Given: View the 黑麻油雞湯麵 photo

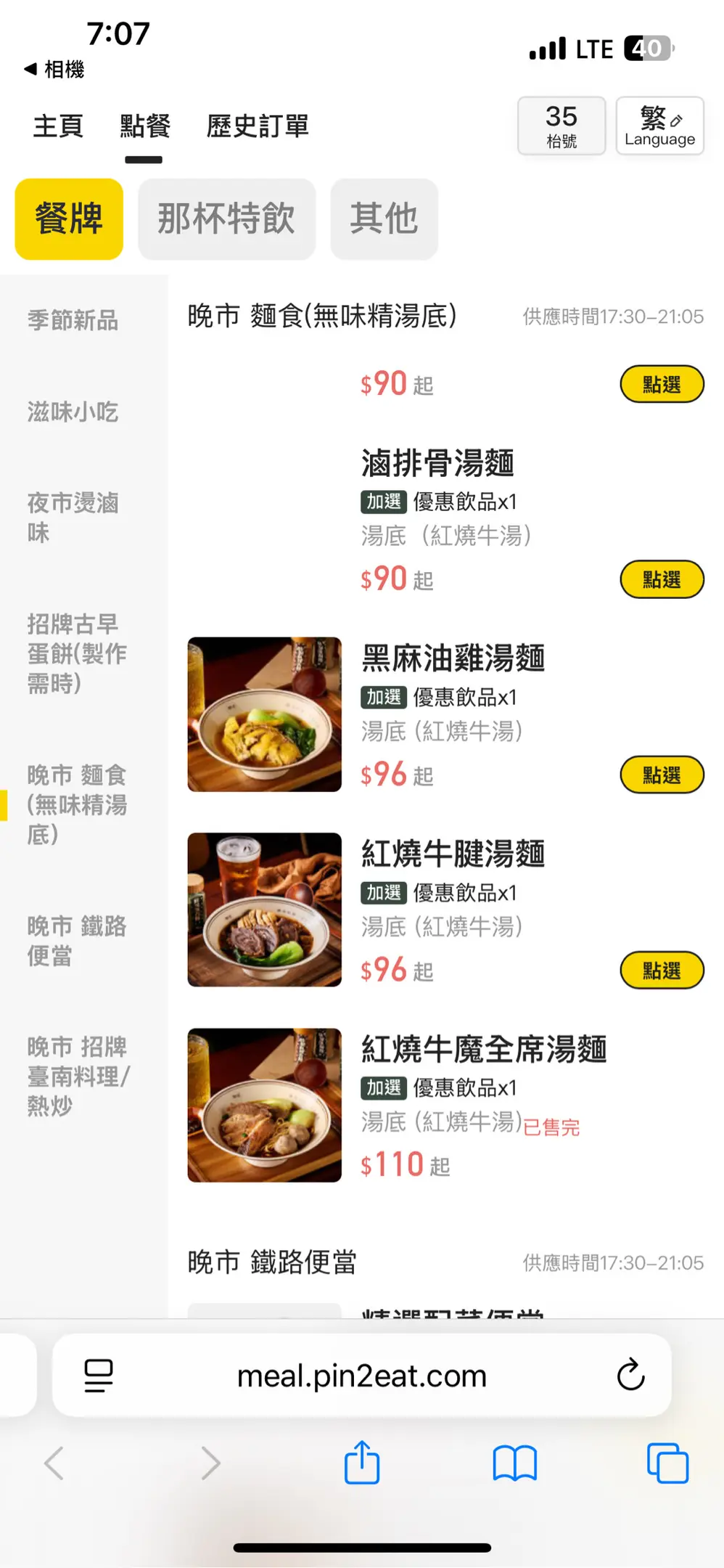Looking at the screenshot, I should 264,714.
